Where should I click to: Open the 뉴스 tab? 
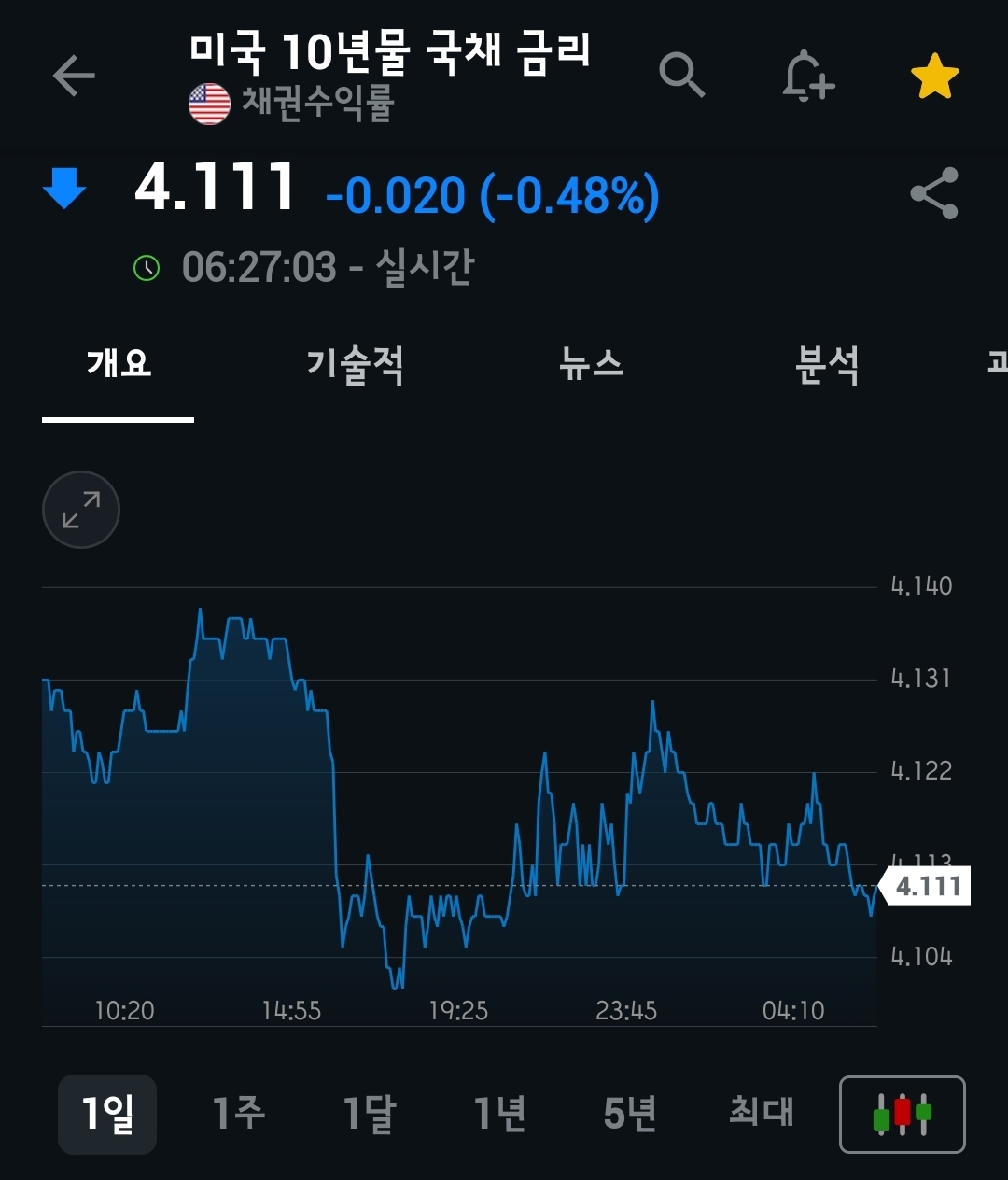point(591,364)
